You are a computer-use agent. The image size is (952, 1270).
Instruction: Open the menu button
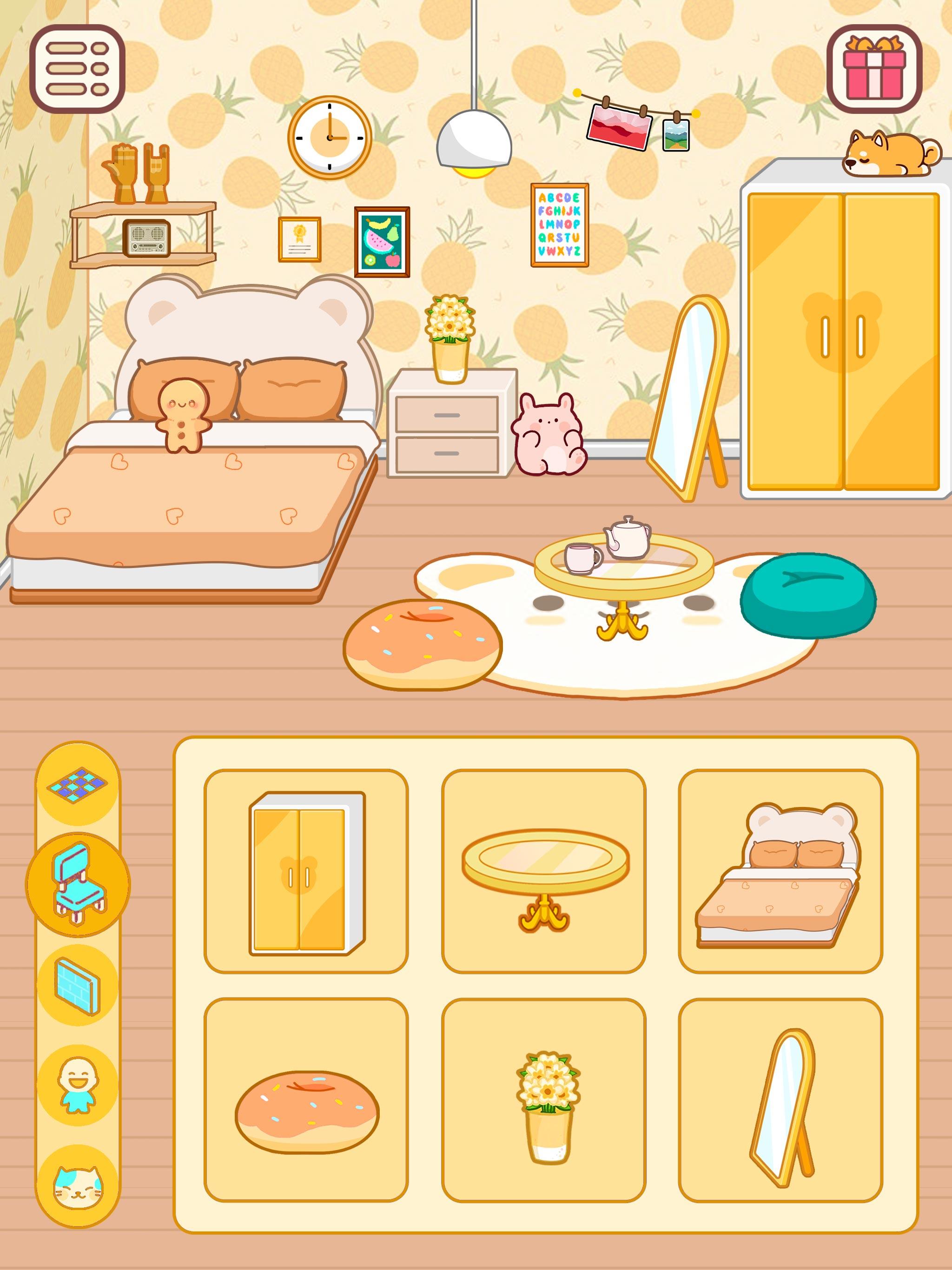tap(77, 69)
